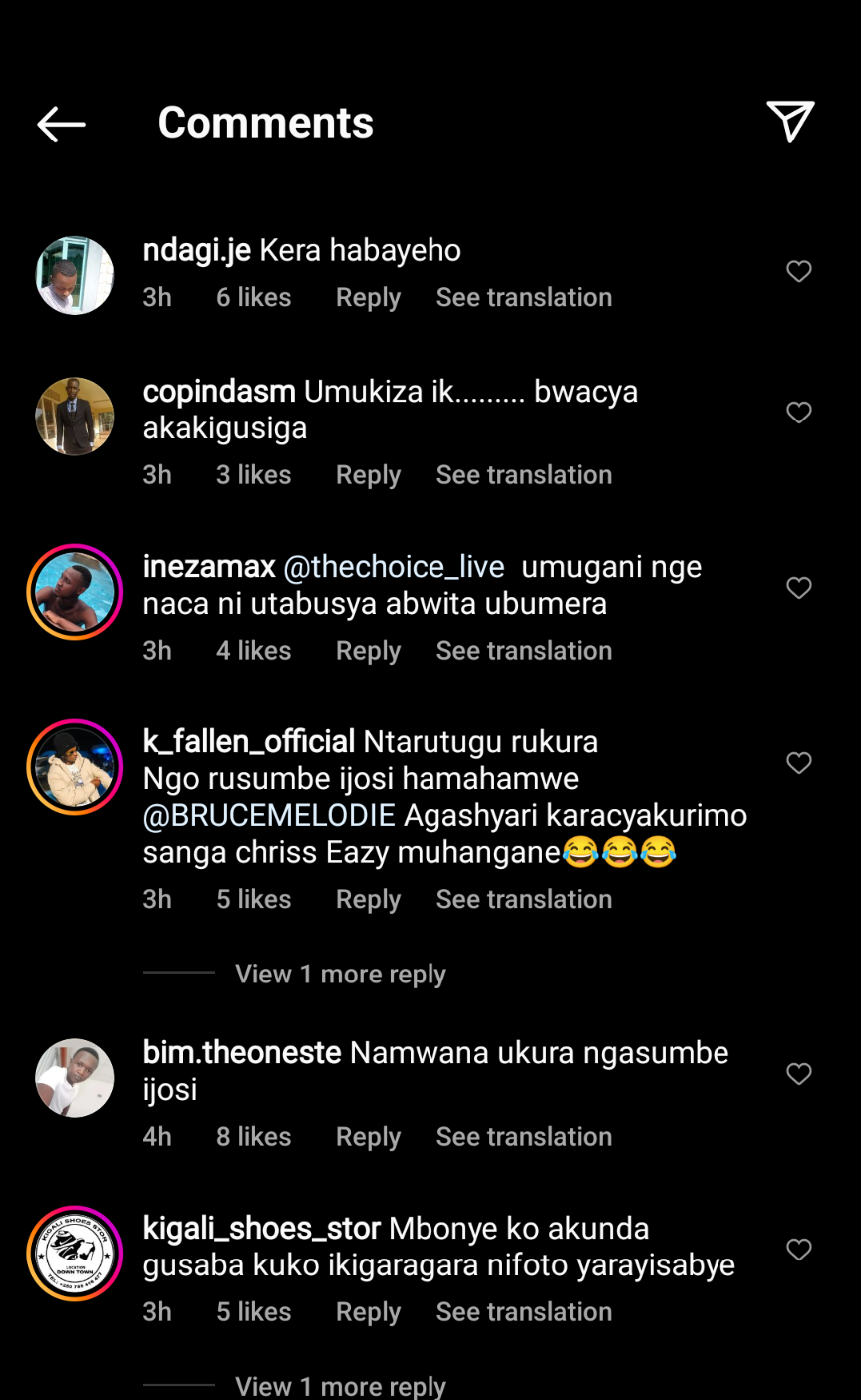Open copindasm's profile picture

[75, 417]
